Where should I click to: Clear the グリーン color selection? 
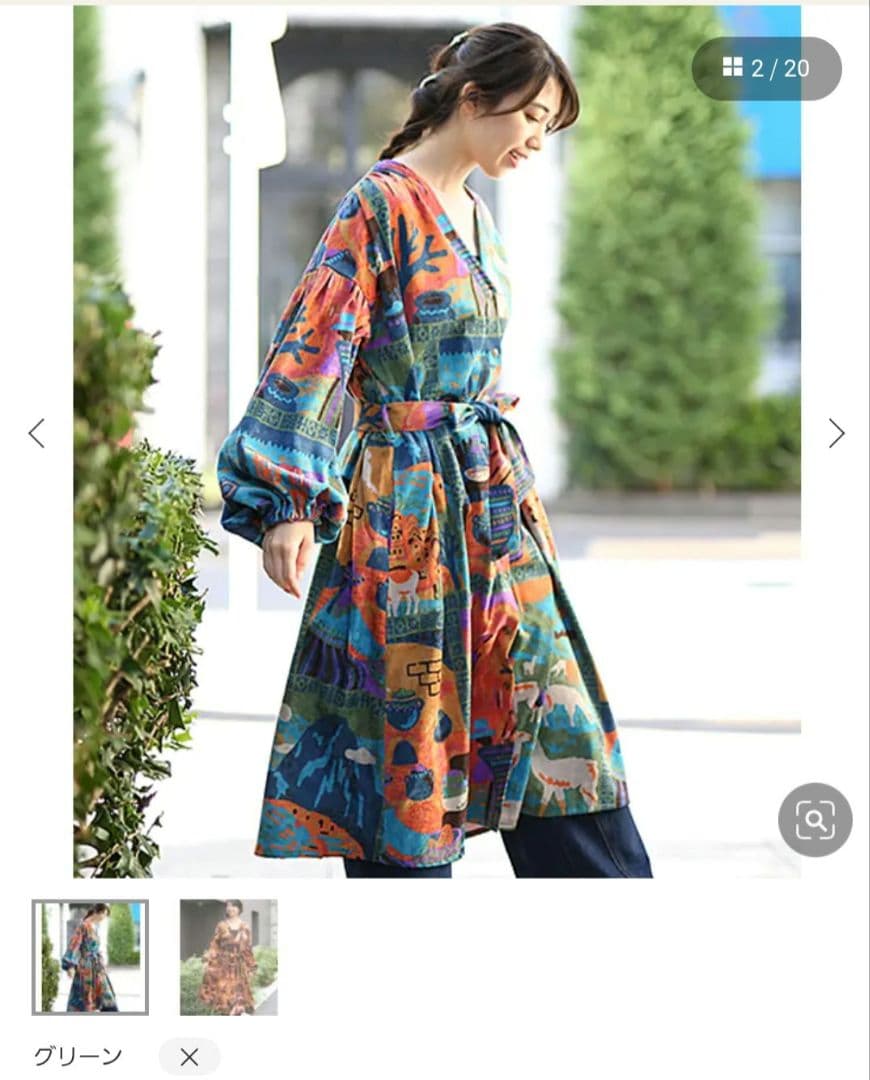tap(189, 1057)
